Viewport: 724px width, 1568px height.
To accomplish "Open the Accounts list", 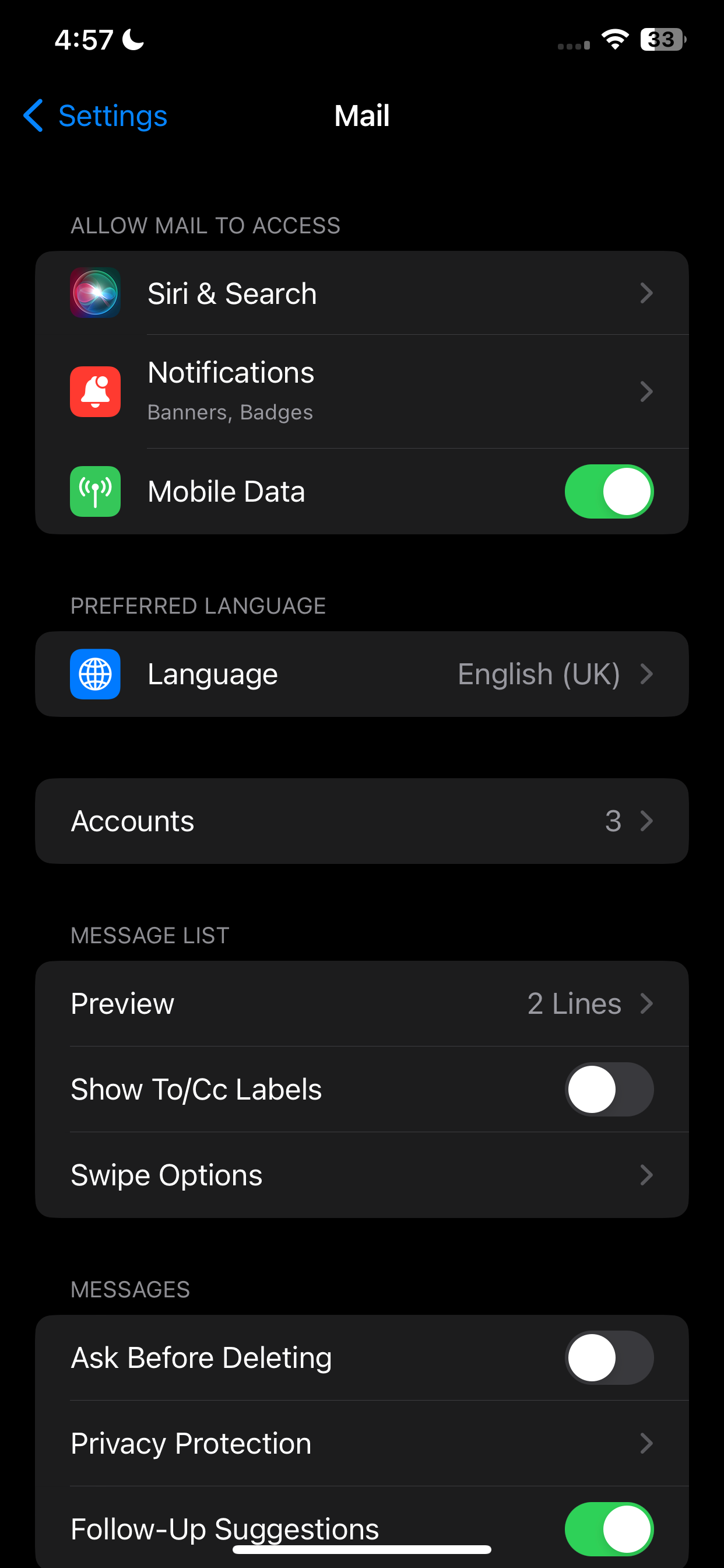I will pyautogui.click(x=361, y=821).
